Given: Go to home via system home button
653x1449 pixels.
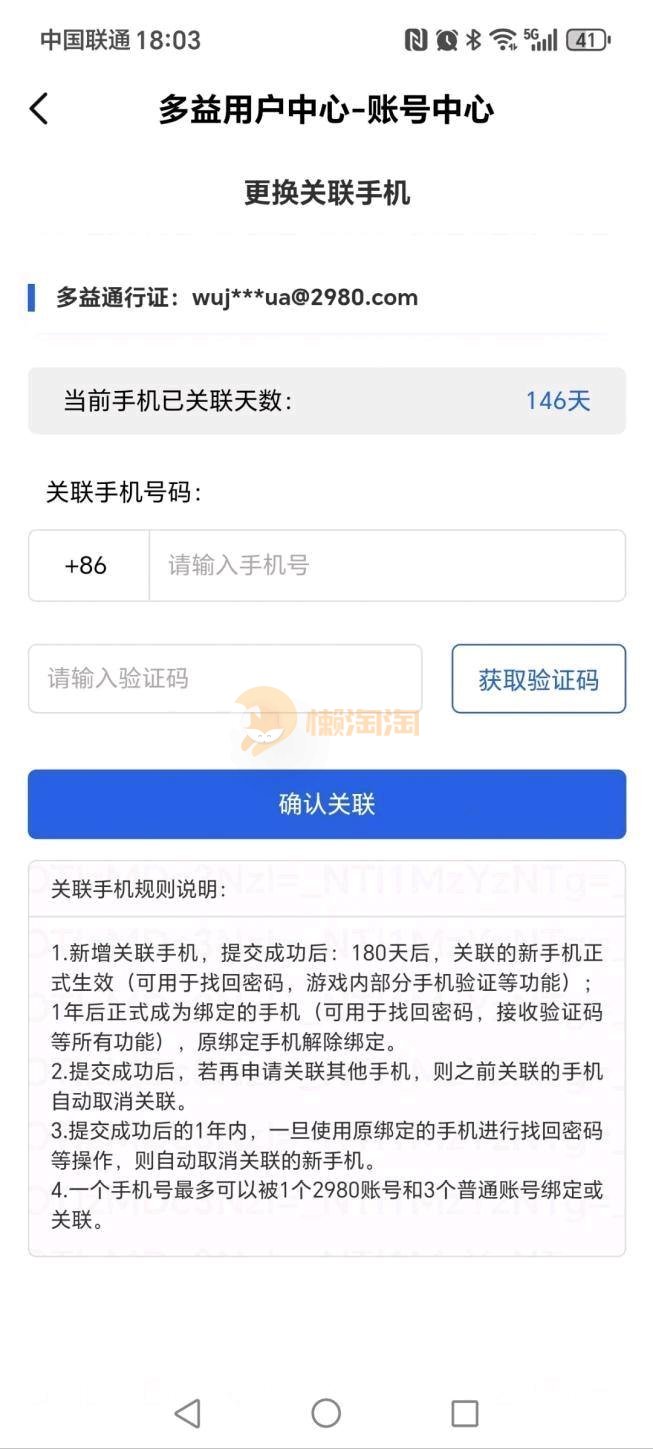Looking at the screenshot, I should pyautogui.click(x=326, y=1412).
